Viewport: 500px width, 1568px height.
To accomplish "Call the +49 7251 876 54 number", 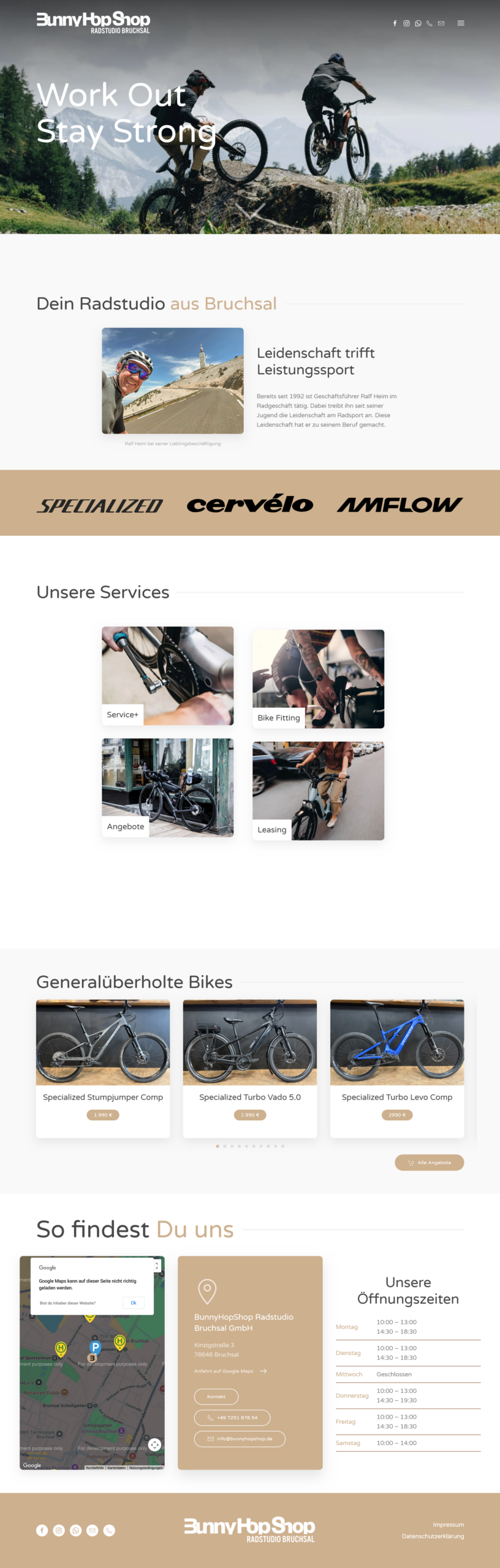I will click(x=232, y=1417).
